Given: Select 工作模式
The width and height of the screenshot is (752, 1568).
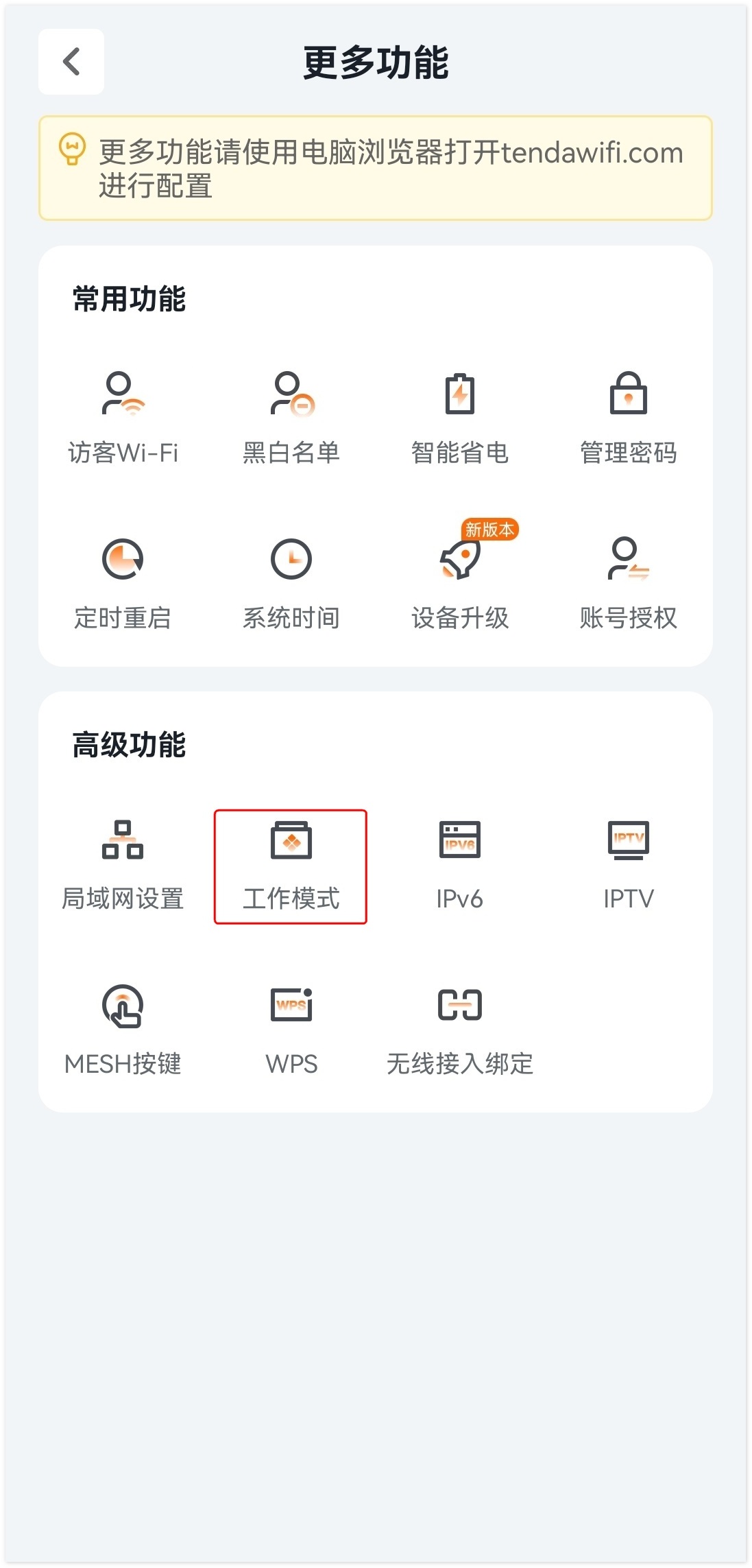Looking at the screenshot, I should click(291, 866).
